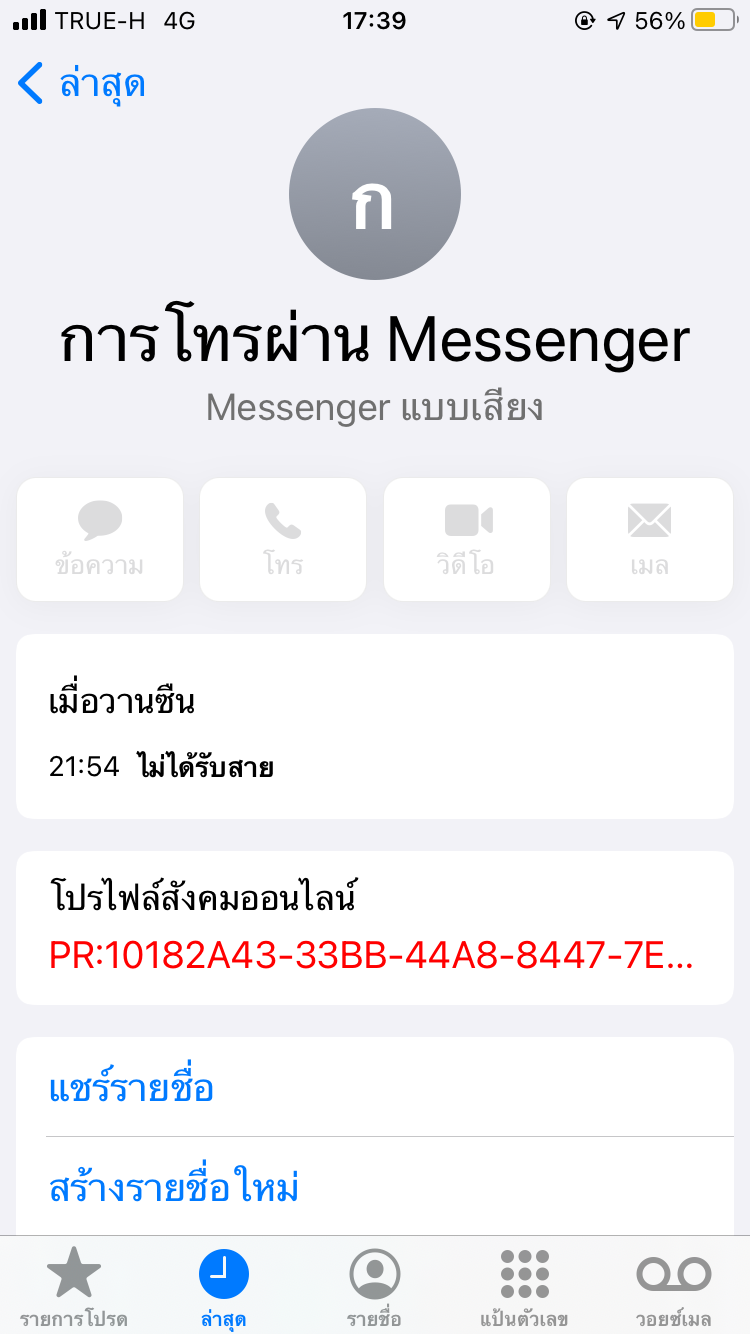Select แชร์รายชื่อ to share contact
This screenshot has width=750, height=1334.
[375, 1087]
